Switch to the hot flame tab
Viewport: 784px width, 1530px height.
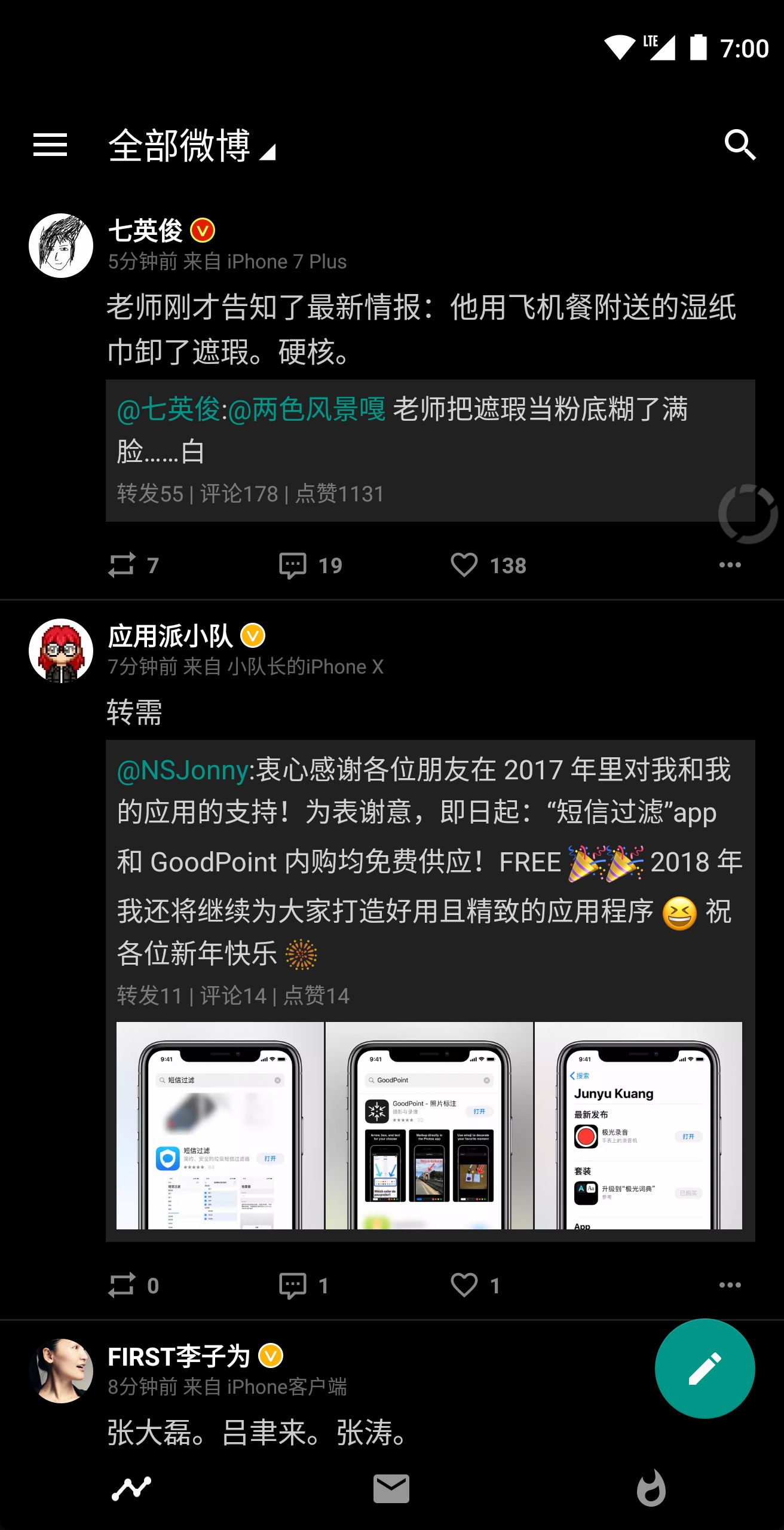651,1488
